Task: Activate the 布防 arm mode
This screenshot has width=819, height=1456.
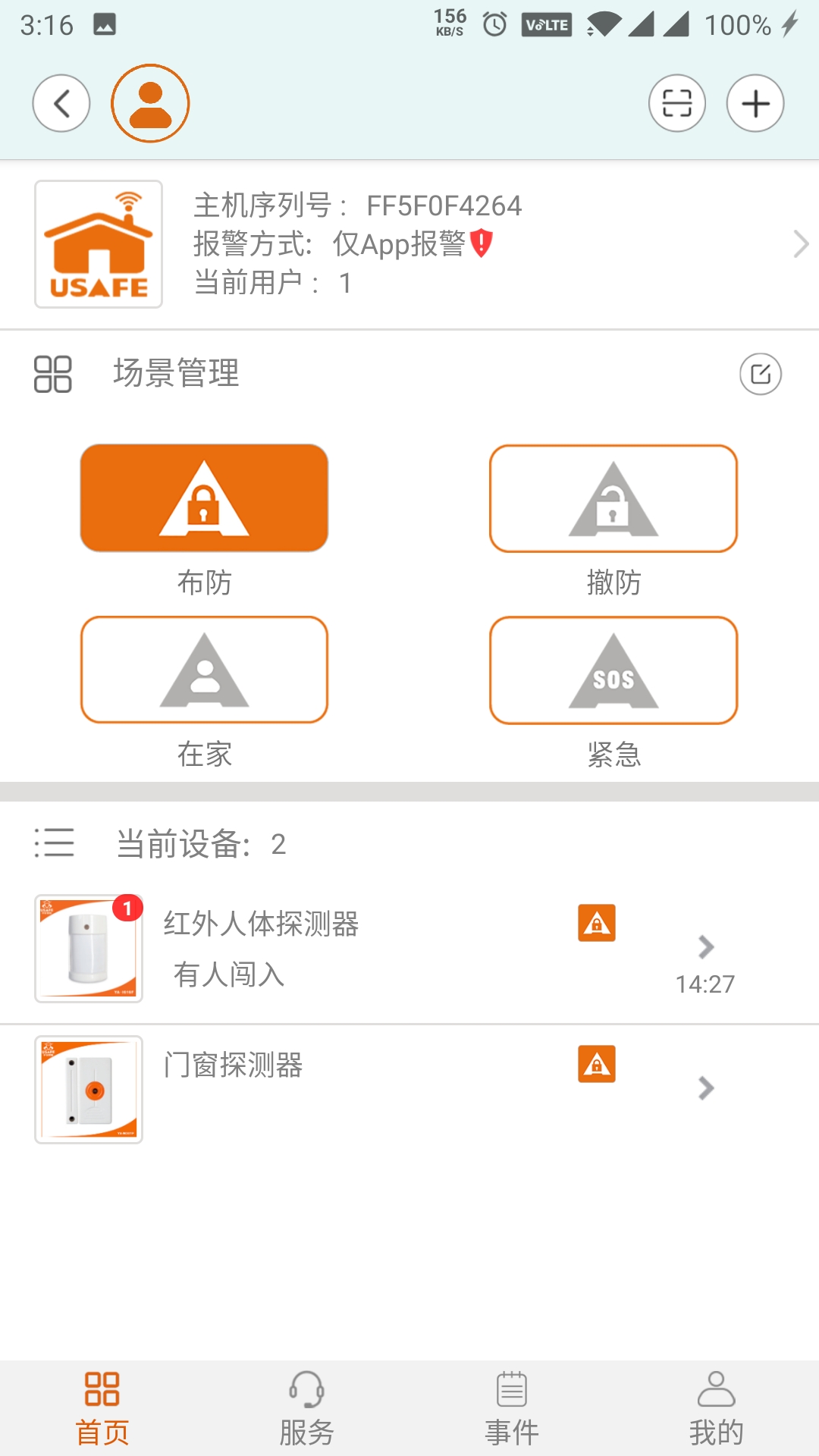Action: tap(203, 497)
